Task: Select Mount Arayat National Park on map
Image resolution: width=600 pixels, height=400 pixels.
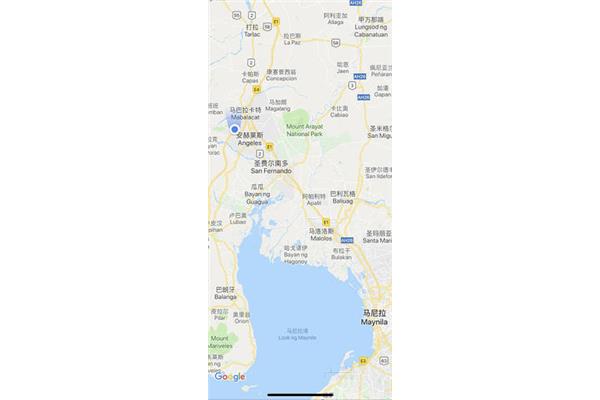Action: 305,130
